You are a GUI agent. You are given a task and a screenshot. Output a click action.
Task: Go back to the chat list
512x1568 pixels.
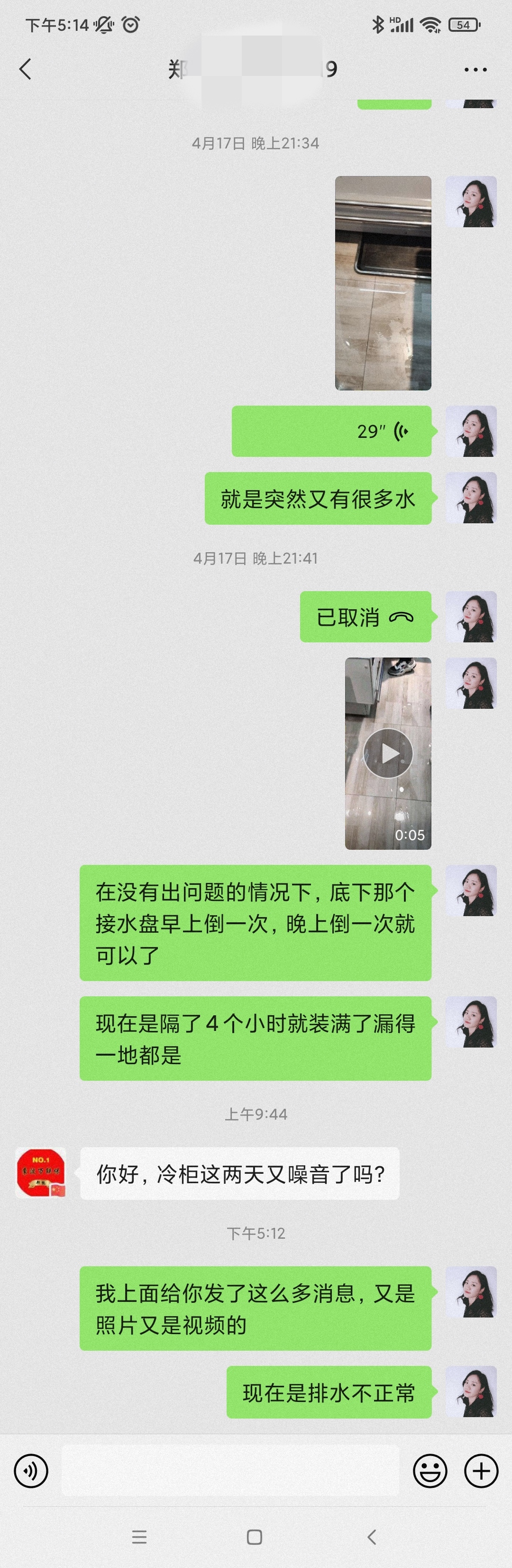[26, 69]
